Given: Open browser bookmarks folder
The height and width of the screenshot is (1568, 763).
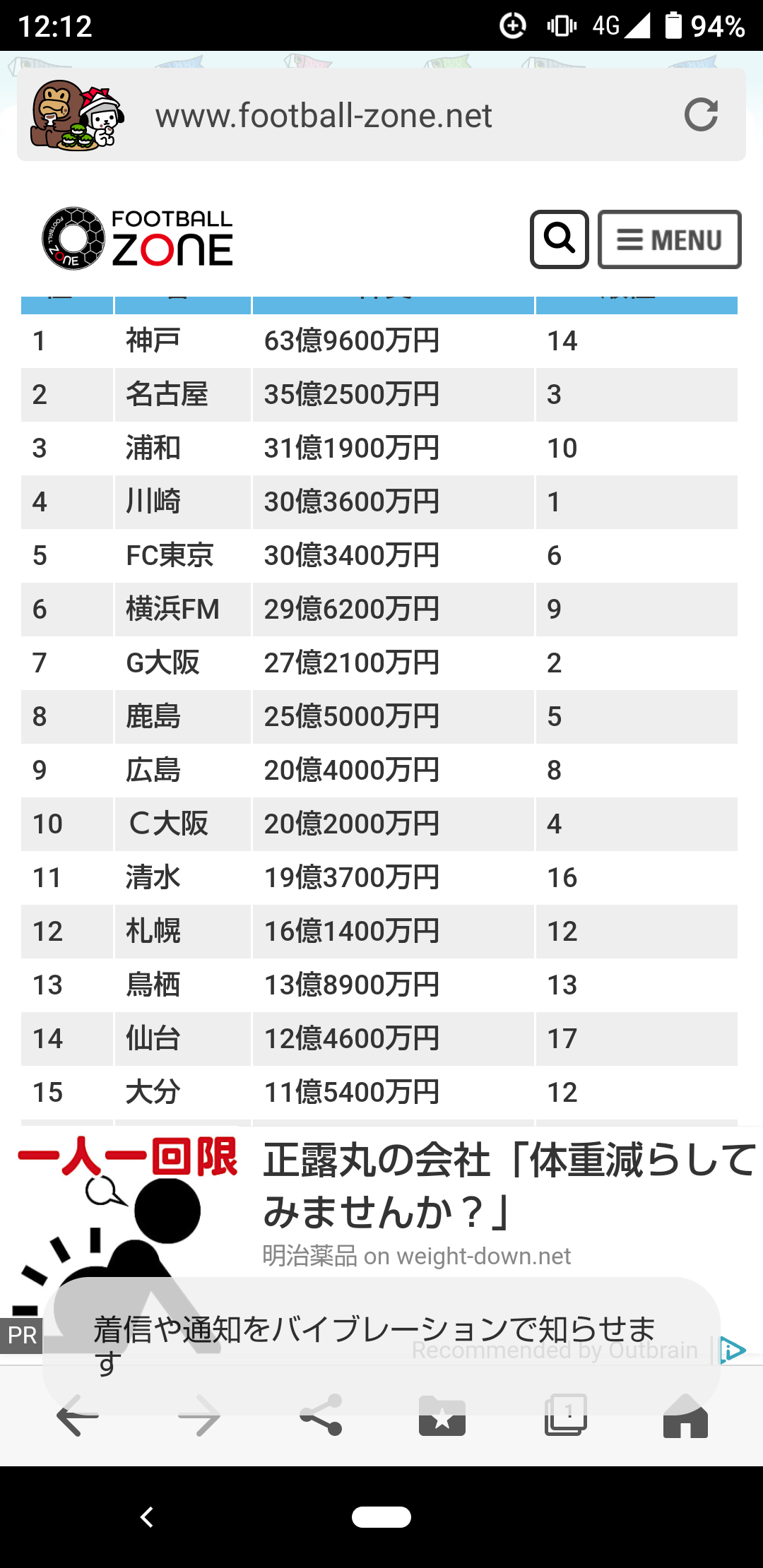Looking at the screenshot, I should coord(442,1415).
